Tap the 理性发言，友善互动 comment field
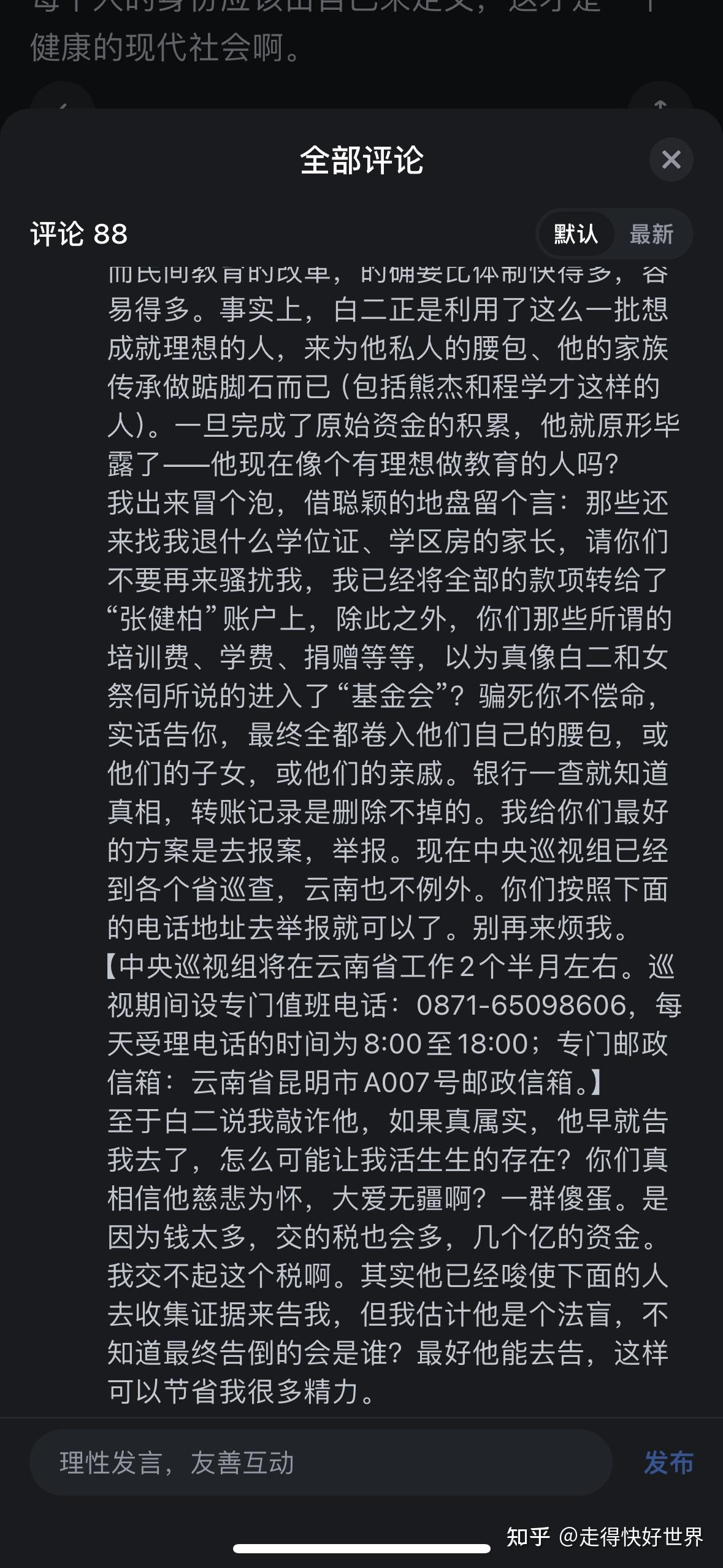 click(320, 1463)
